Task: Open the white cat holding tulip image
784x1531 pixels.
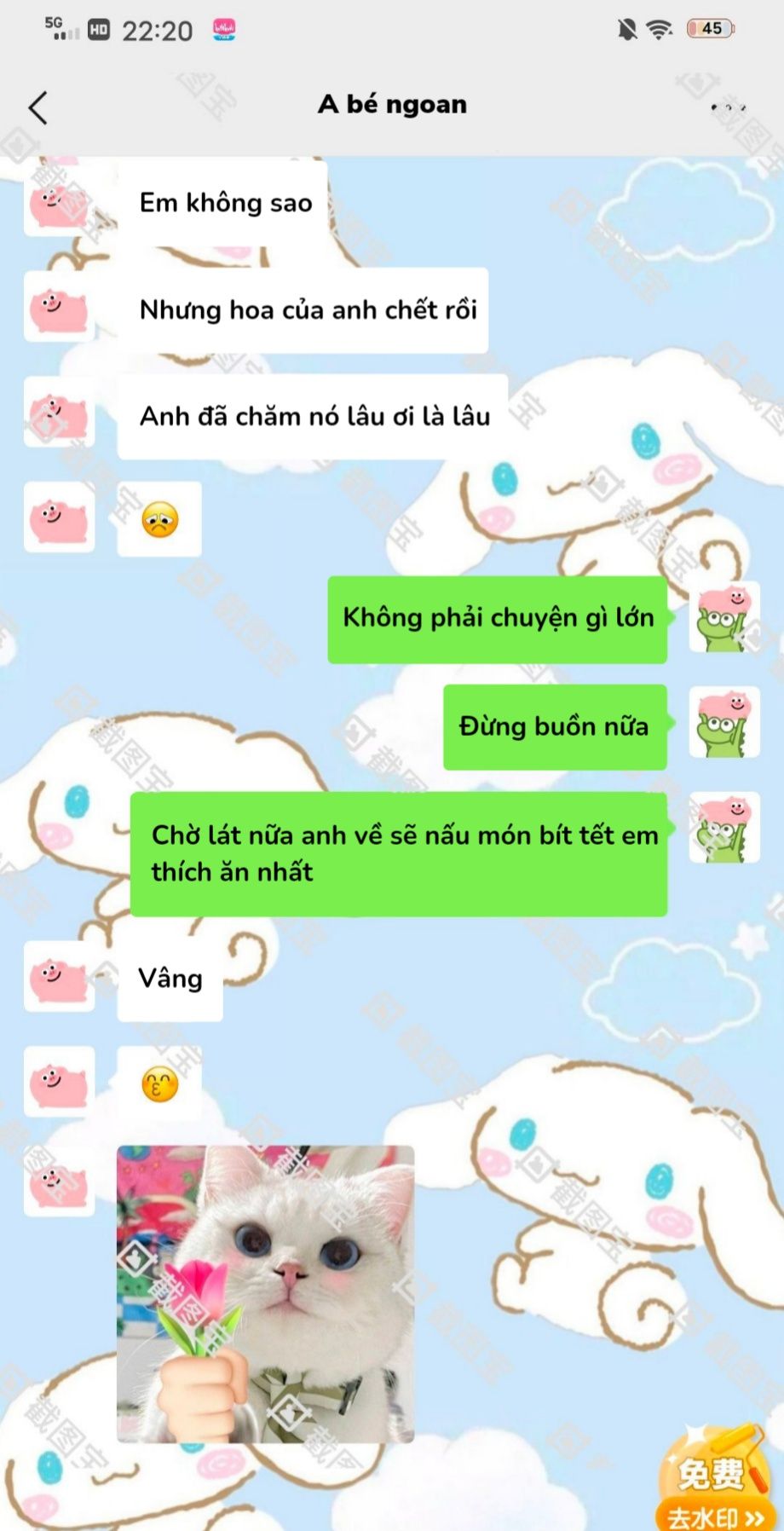Action: 265,1293
